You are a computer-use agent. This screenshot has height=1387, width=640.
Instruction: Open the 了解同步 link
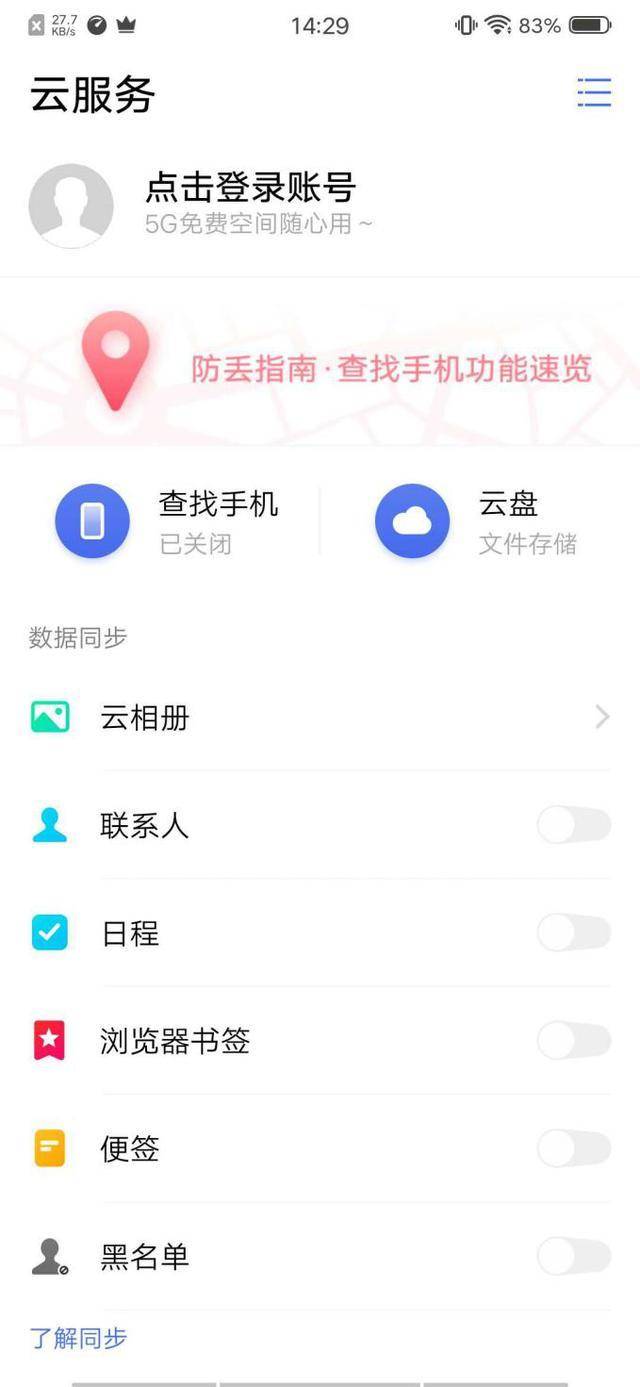point(78,1338)
